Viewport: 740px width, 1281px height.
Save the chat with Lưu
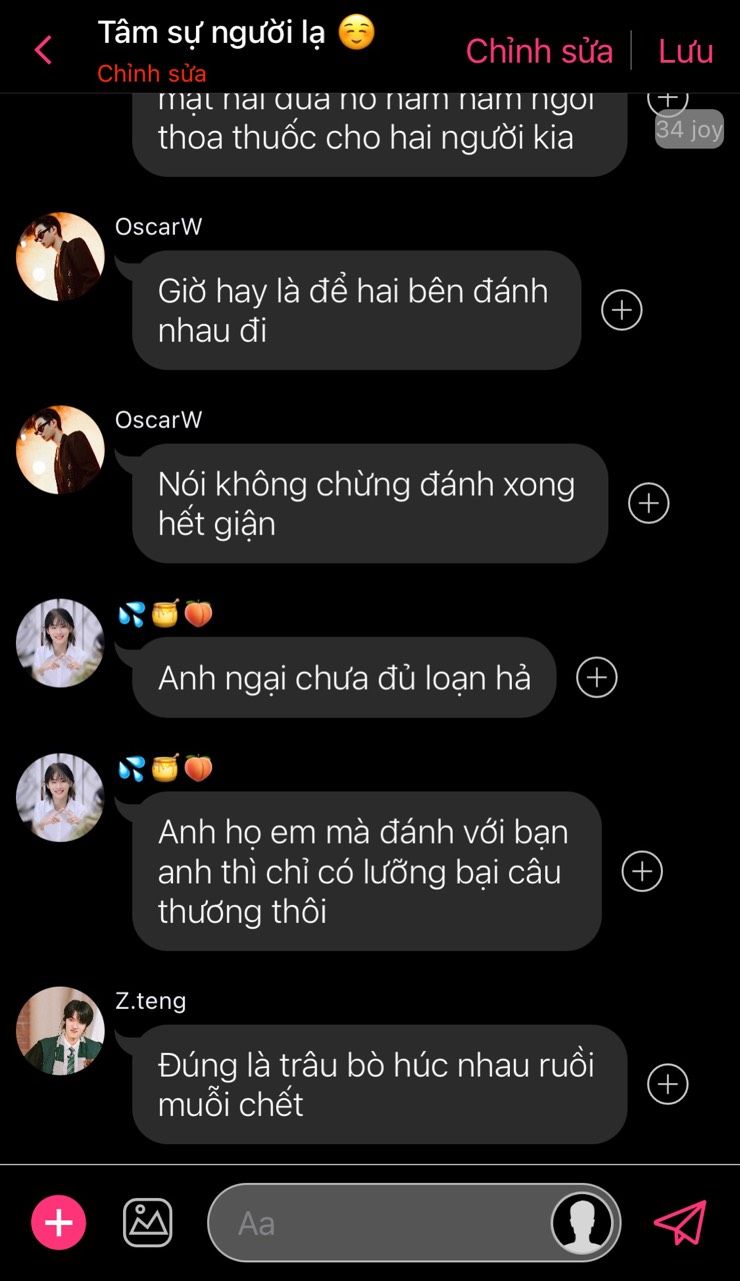click(x=685, y=51)
